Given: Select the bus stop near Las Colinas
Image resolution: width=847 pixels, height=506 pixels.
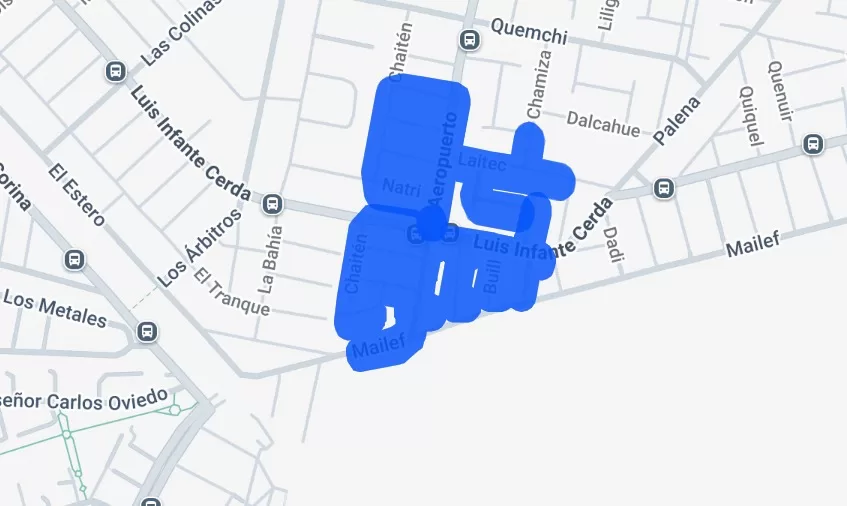Looking at the screenshot, I should tap(114, 71).
